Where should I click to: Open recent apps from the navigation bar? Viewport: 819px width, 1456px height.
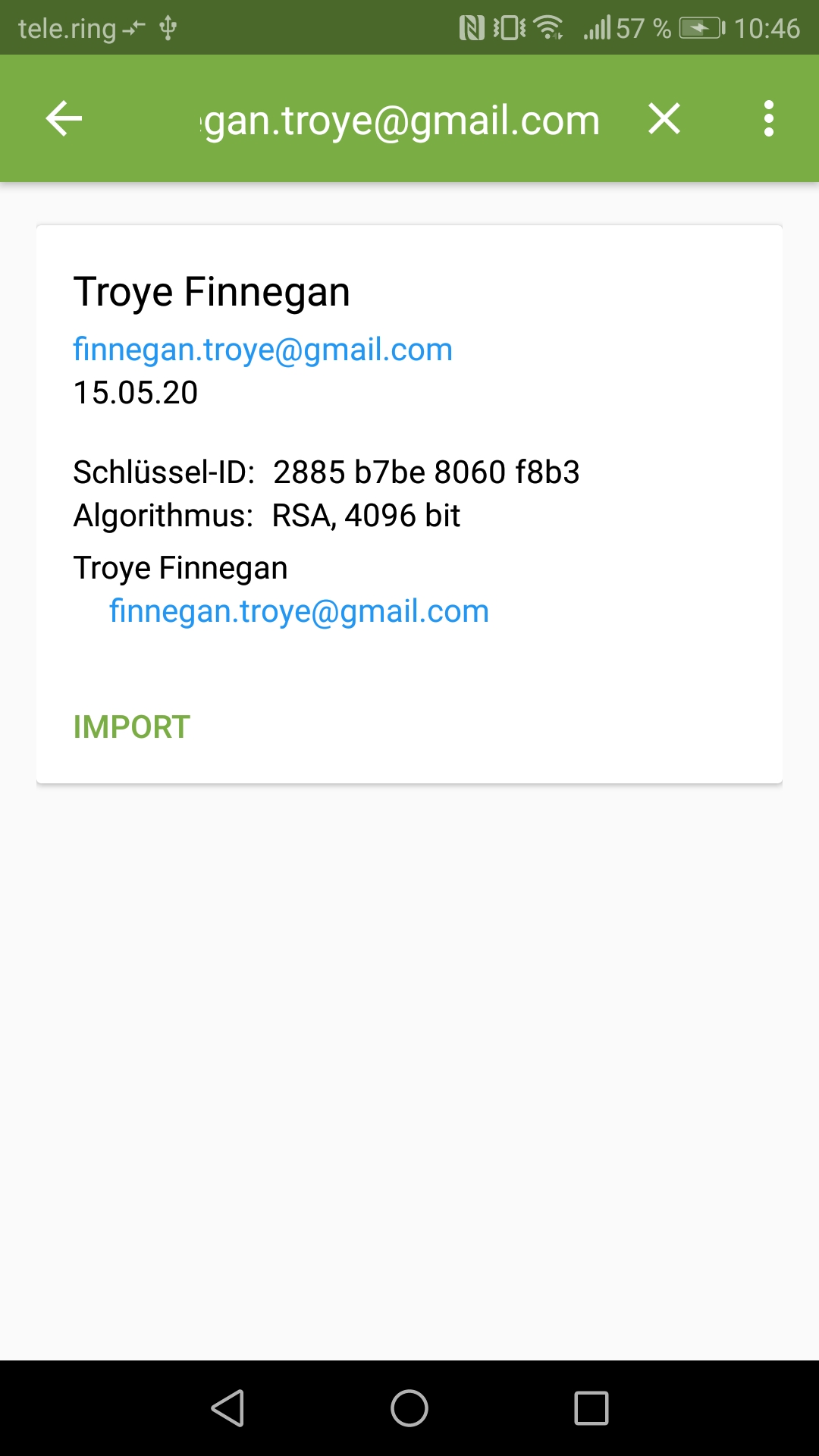pyautogui.click(x=591, y=1408)
